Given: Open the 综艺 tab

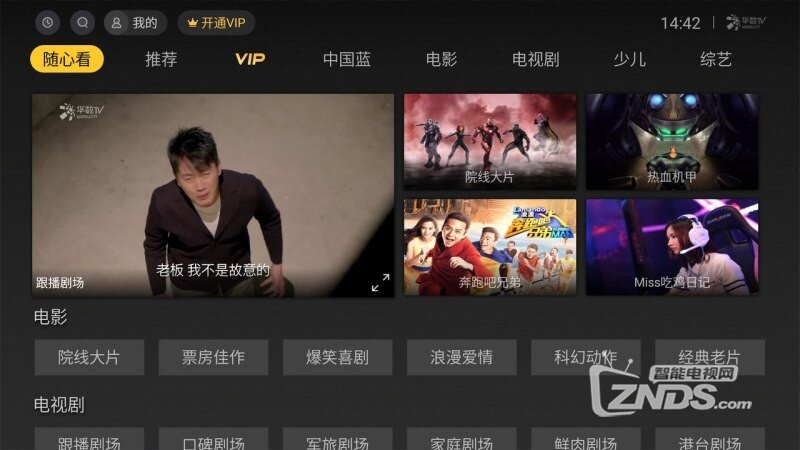Looking at the screenshot, I should coord(716,59).
